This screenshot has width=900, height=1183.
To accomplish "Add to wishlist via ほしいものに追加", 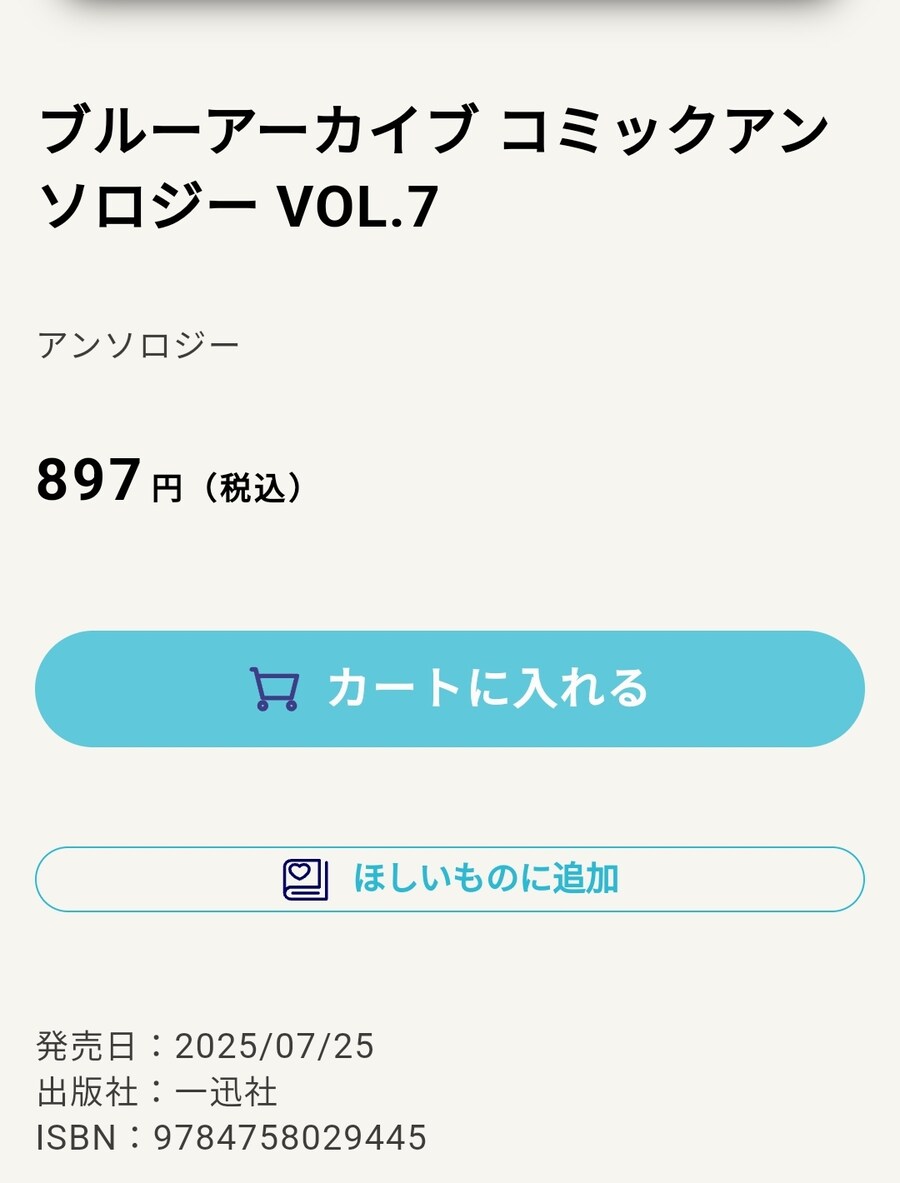I will tap(449, 879).
